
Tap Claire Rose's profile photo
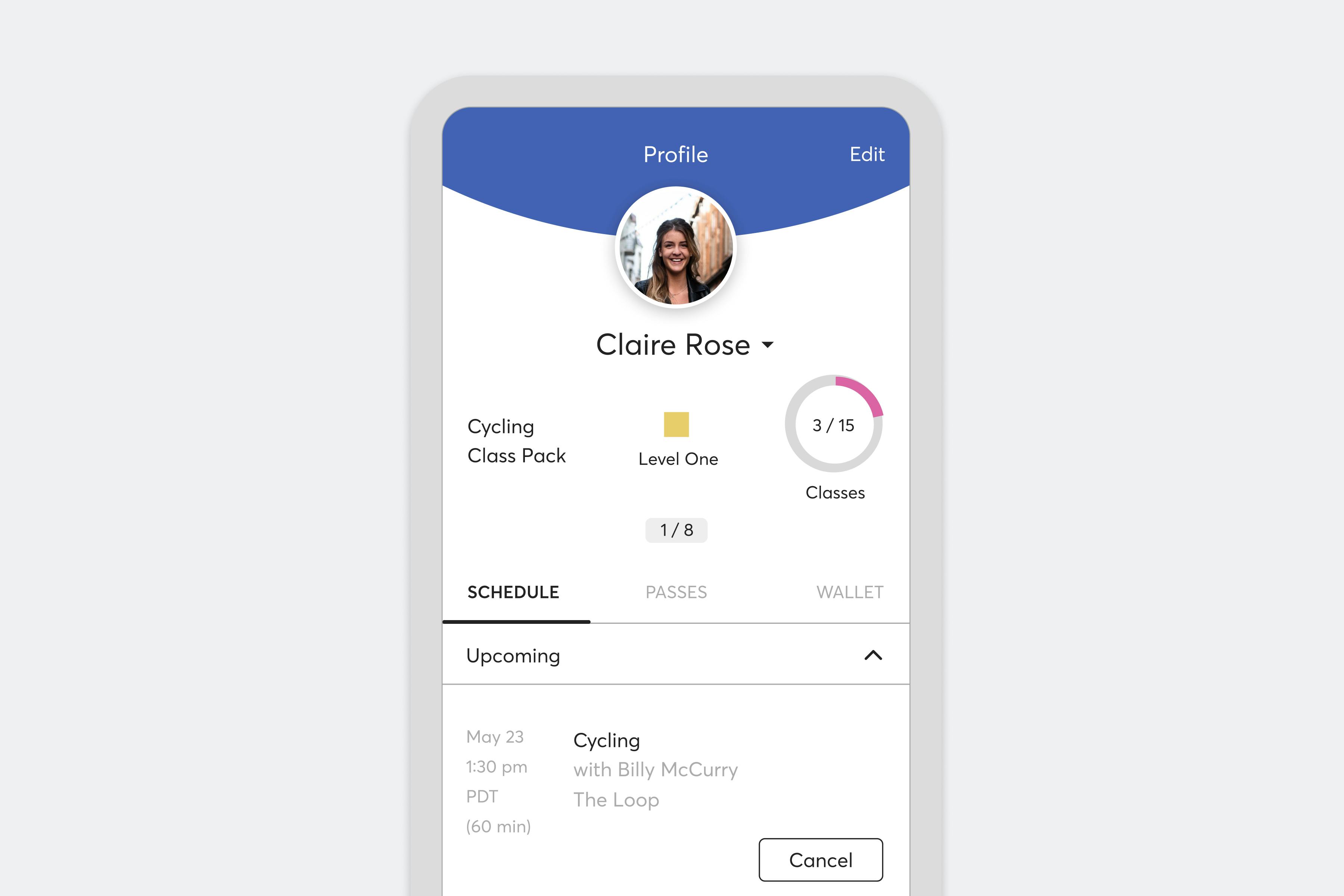point(675,248)
